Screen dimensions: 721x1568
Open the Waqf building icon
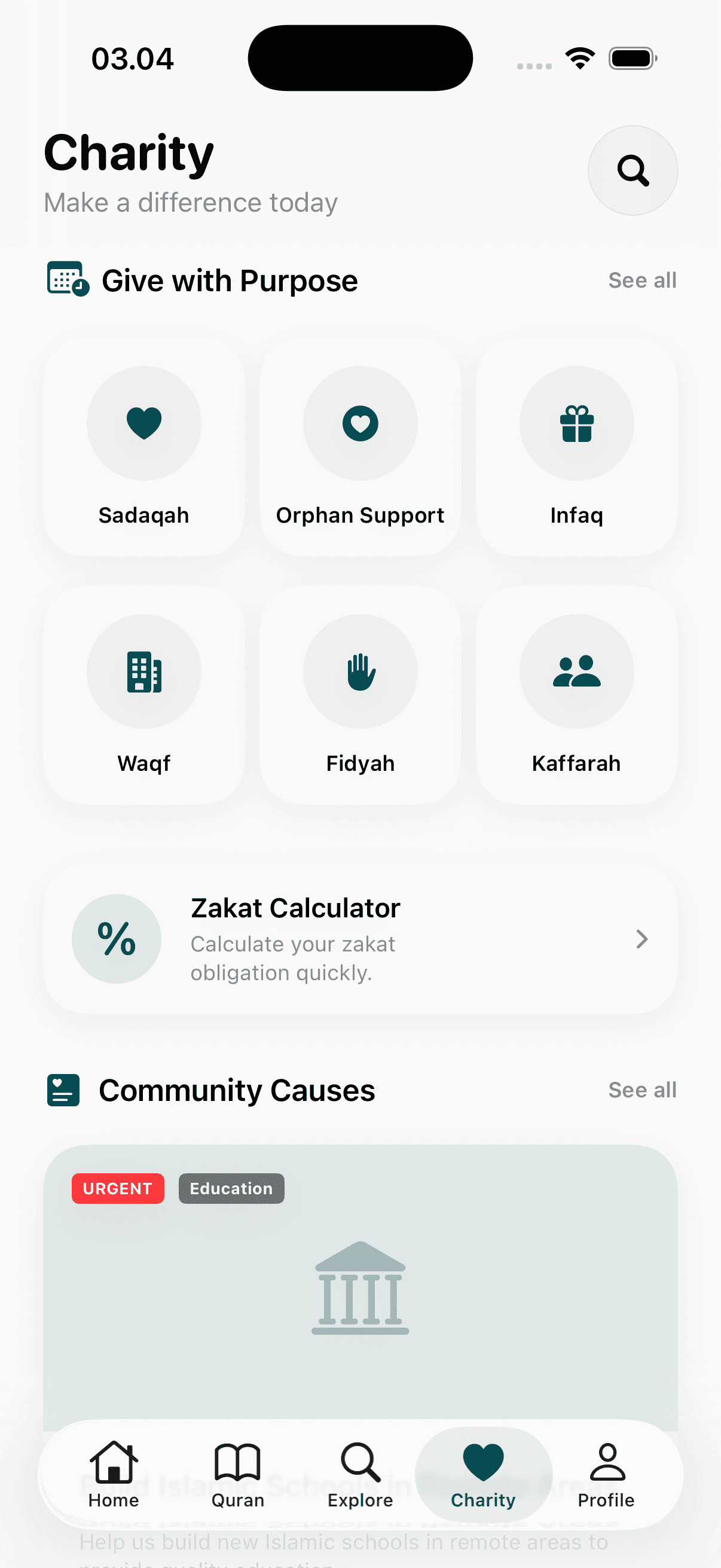click(143, 672)
